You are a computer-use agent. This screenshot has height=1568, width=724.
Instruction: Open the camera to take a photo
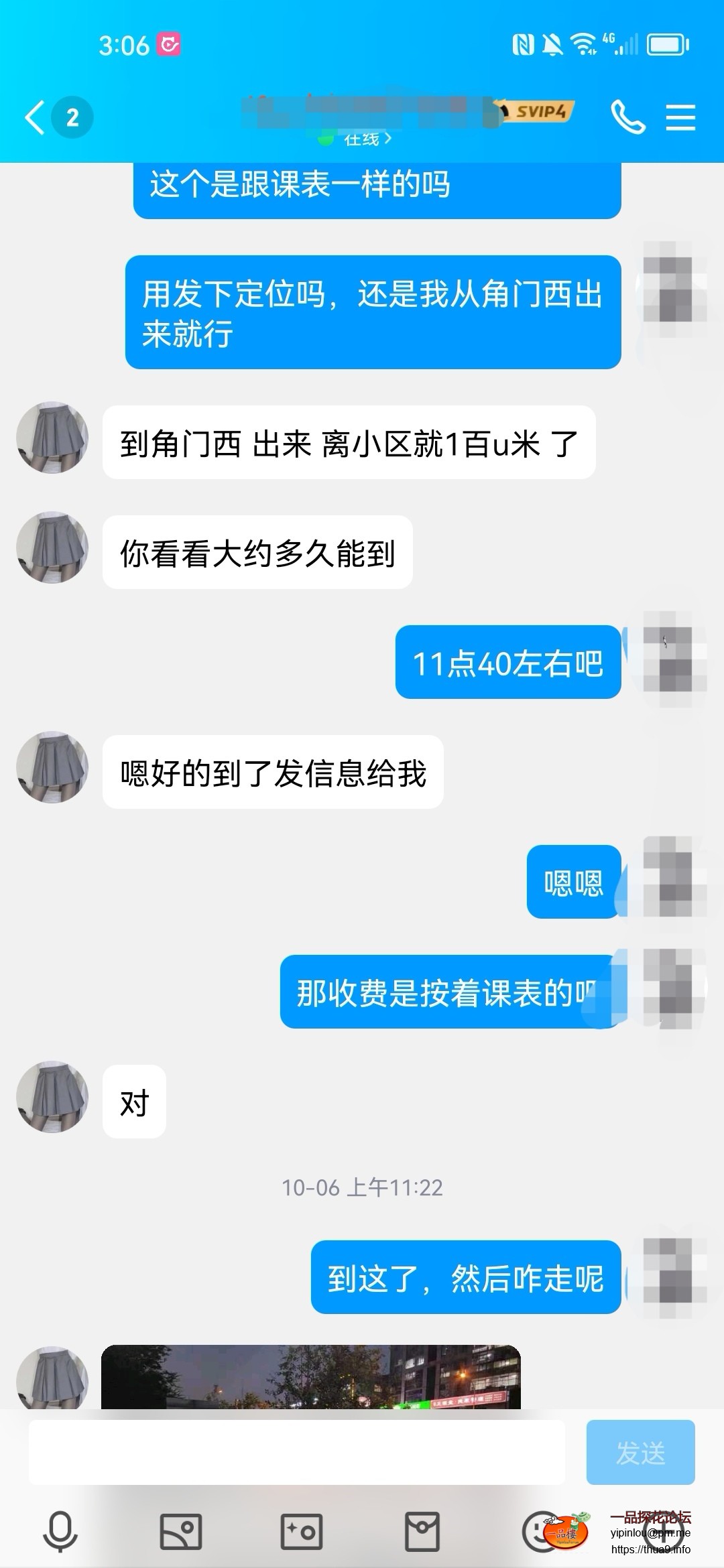[x=302, y=1531]
